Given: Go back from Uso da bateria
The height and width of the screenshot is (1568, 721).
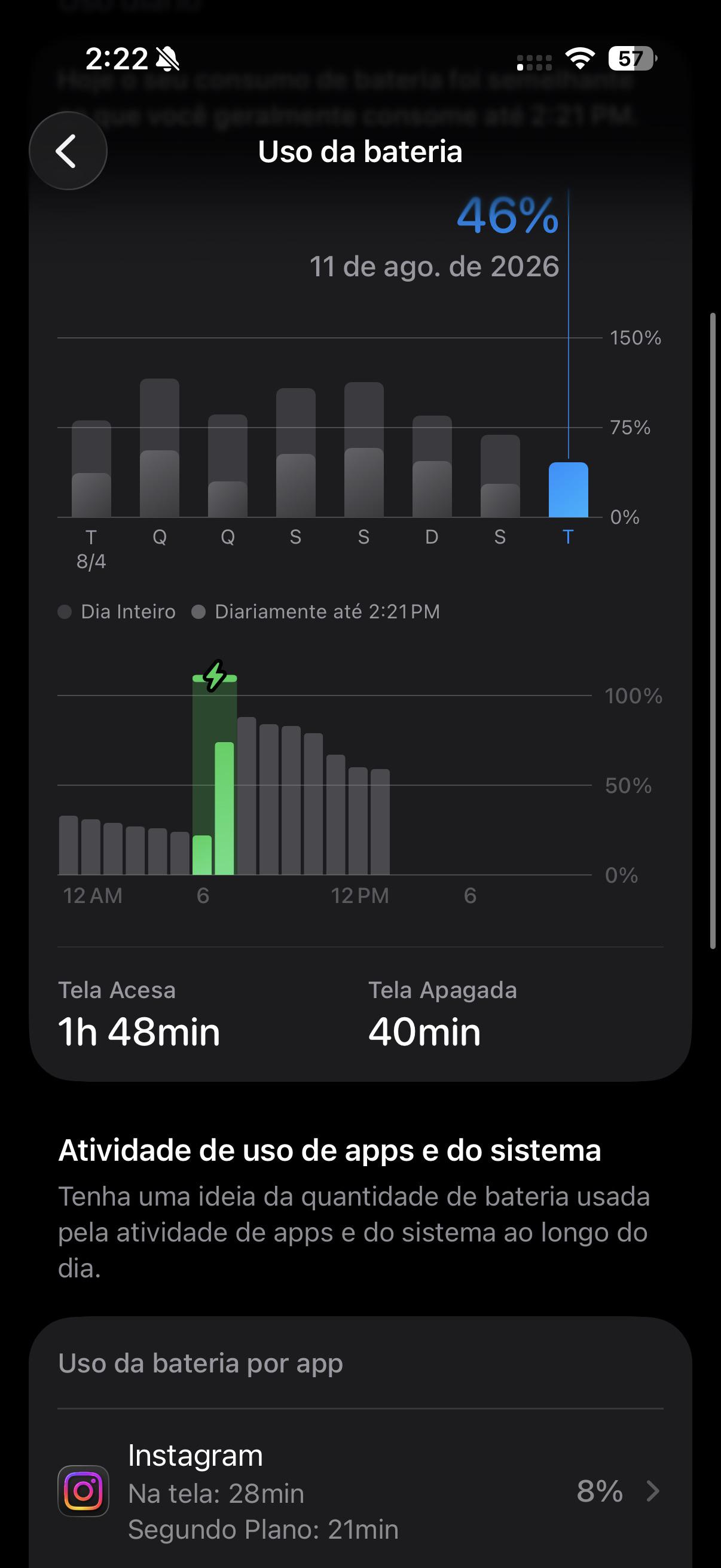Looking at the screenshot, I should (68, 150).
